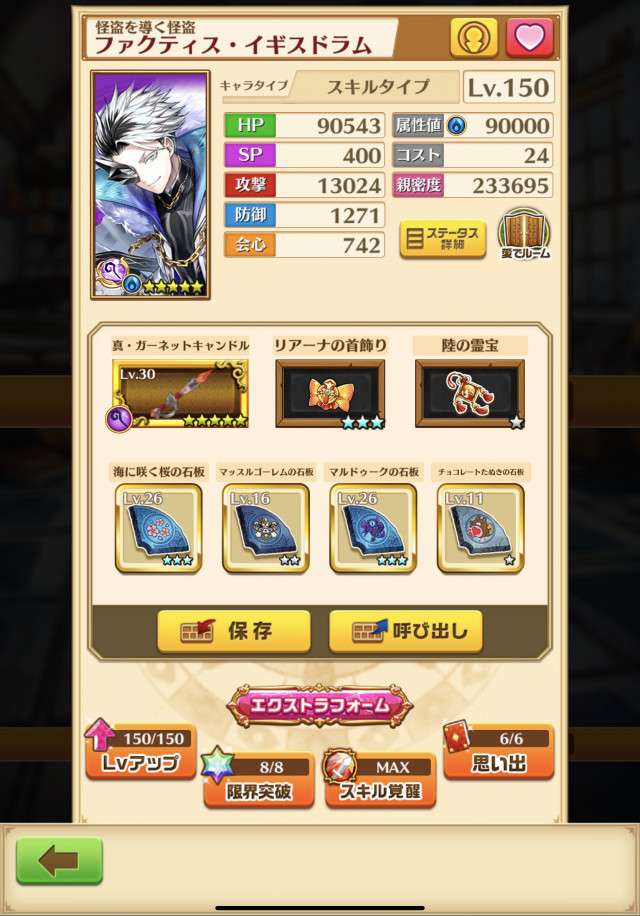This screenshot has width=640, height=916.
Task: Save the equipment set with 保存
Action: pos(233,631)
